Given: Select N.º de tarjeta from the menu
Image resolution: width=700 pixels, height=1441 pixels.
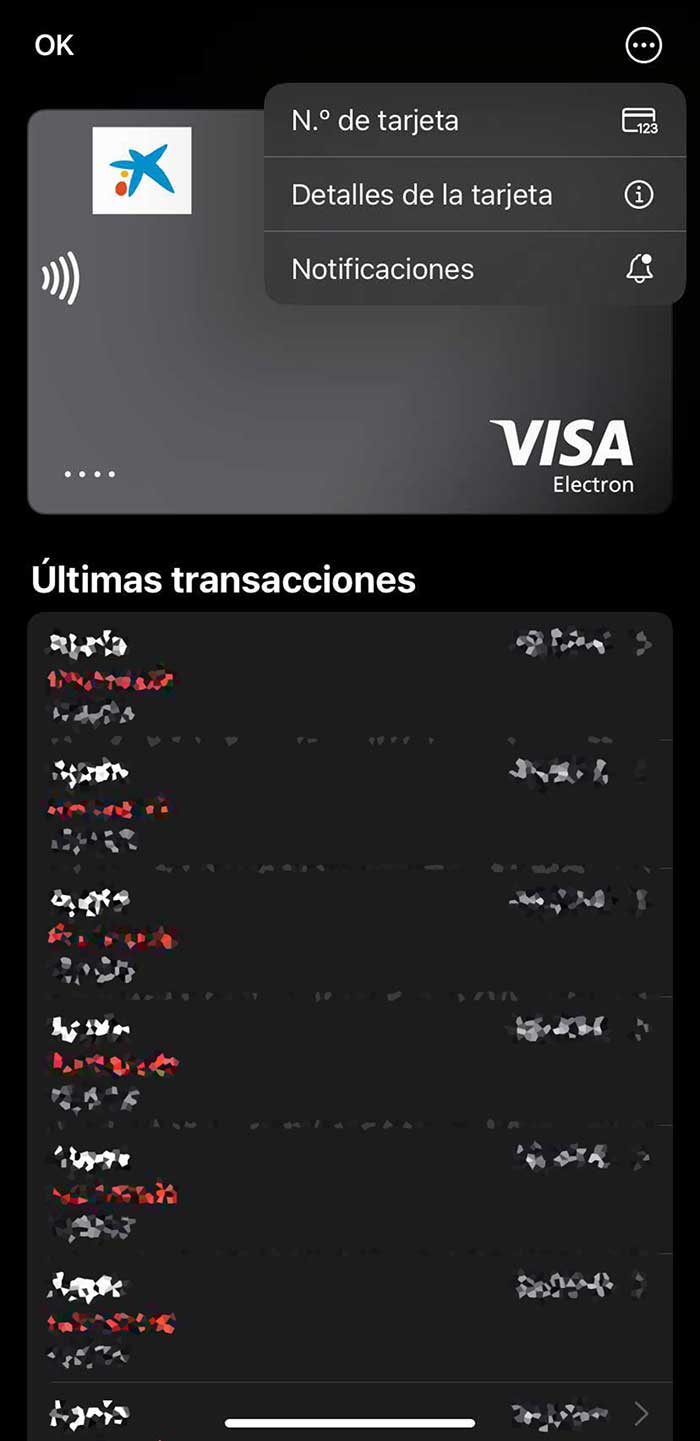Looking at the screenshot, I should point(474,121).
